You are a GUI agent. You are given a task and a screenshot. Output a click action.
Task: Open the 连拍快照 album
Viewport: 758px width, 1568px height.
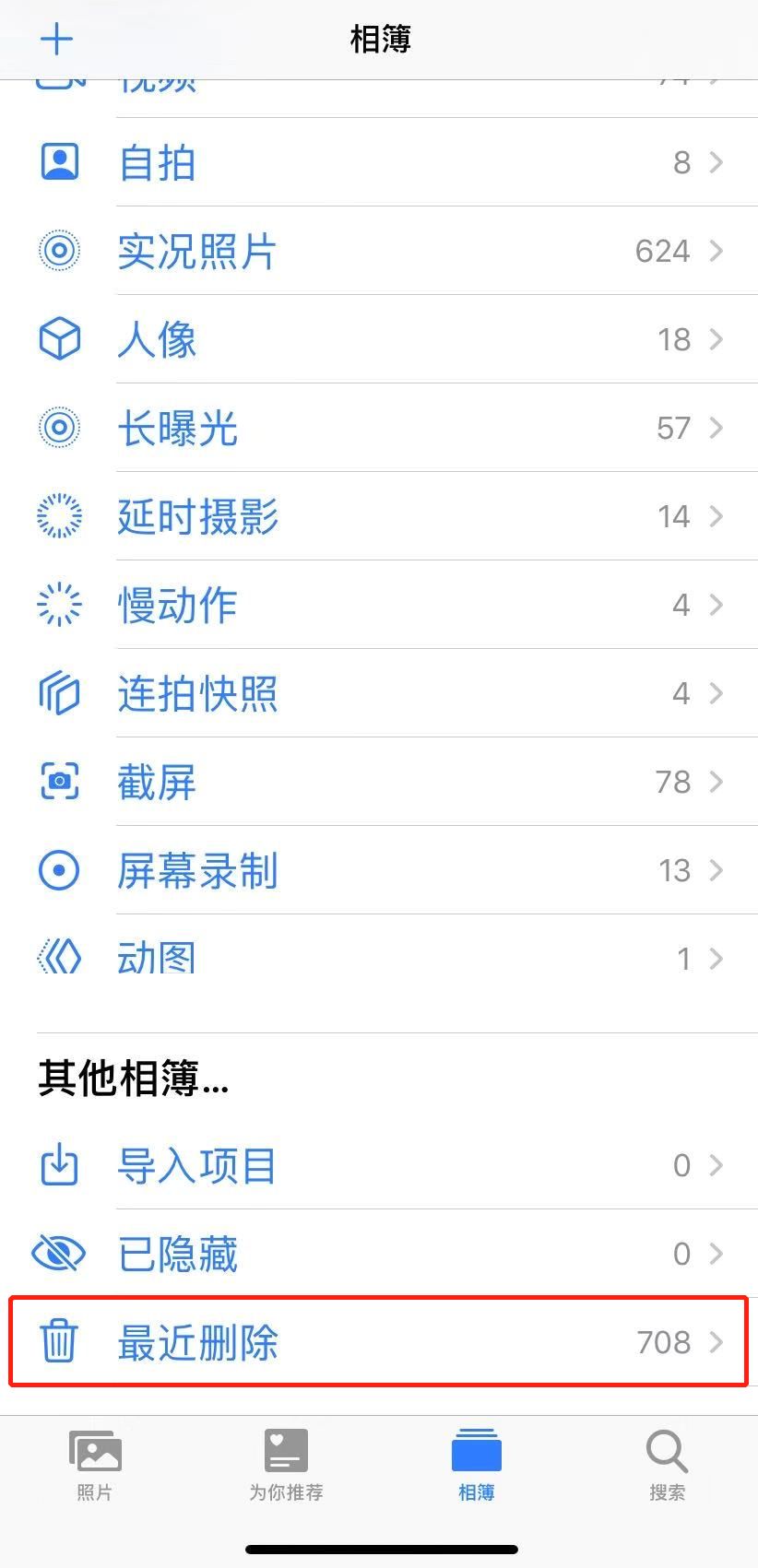(379, 693)
